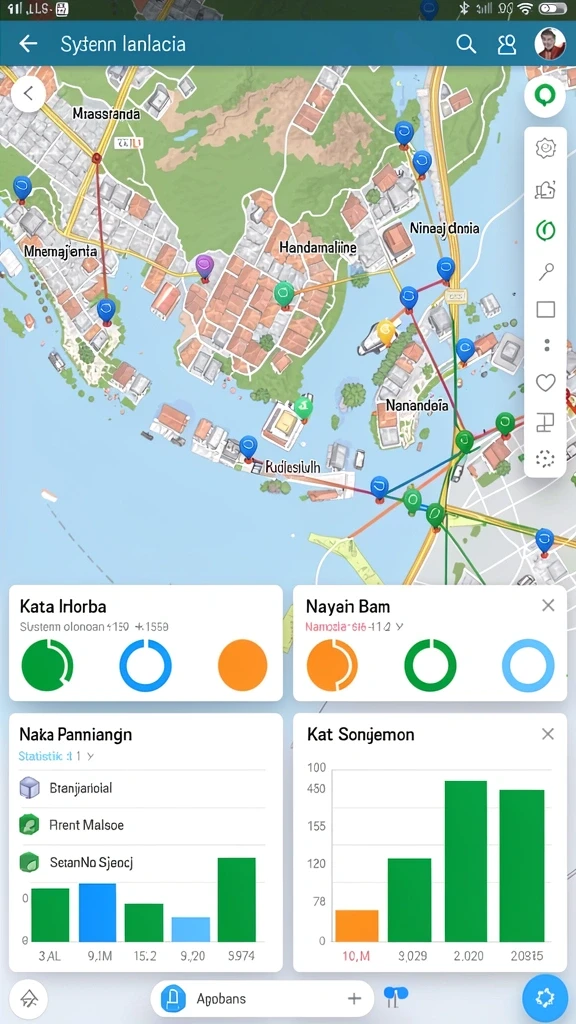The width and height of the screenshot is (576, 1024).
Task: Select the square tool in the map toolbar
Action: pyautogui.click(x=545, y=309)
